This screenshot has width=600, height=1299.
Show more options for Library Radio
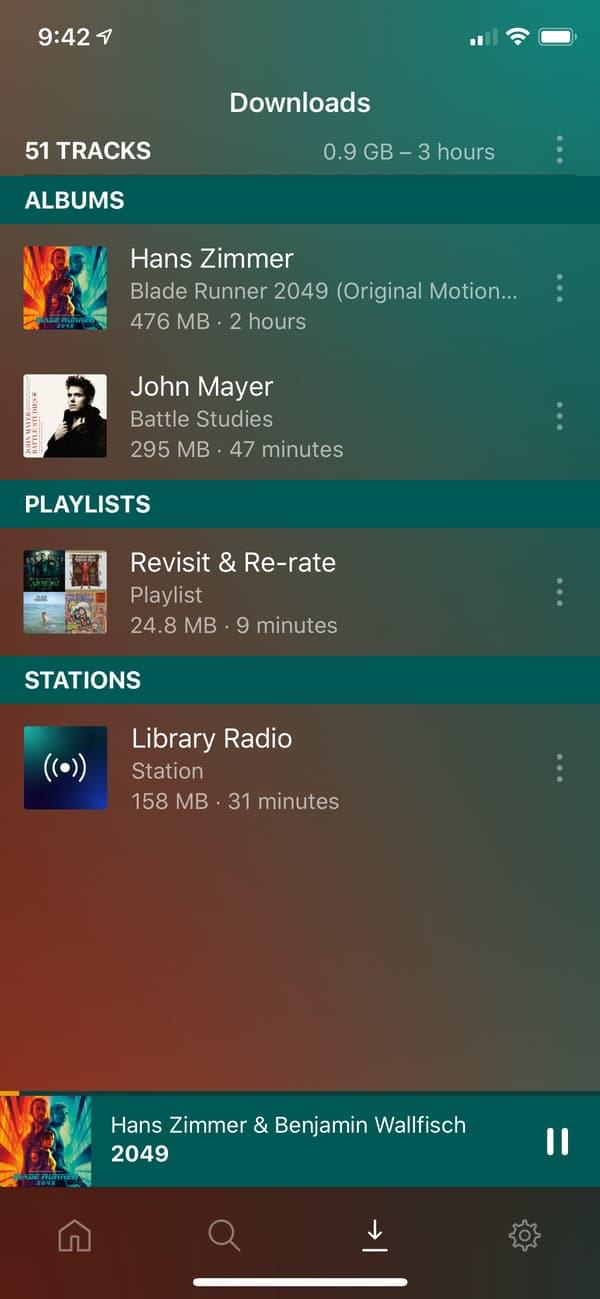559,769
